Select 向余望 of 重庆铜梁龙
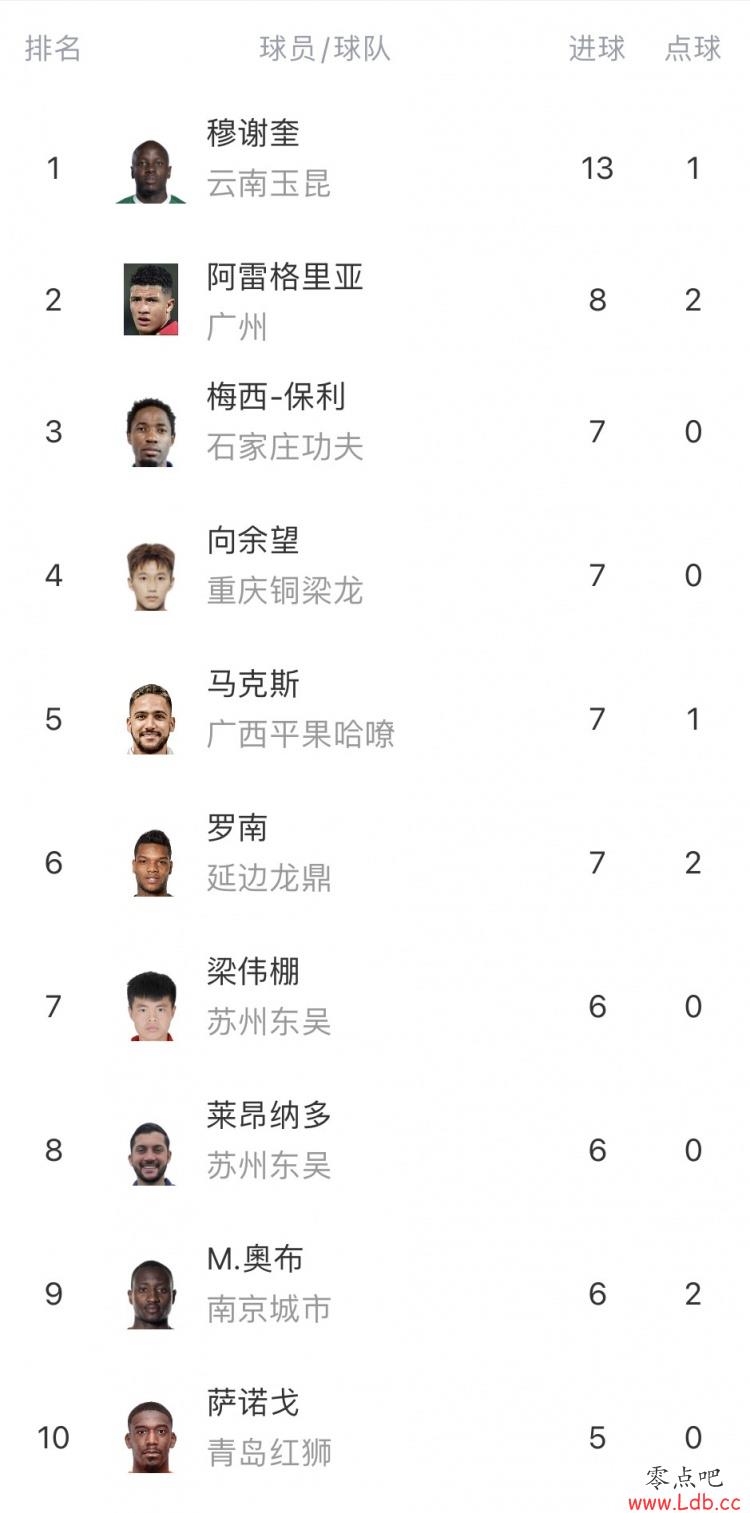 pos(375,575)
